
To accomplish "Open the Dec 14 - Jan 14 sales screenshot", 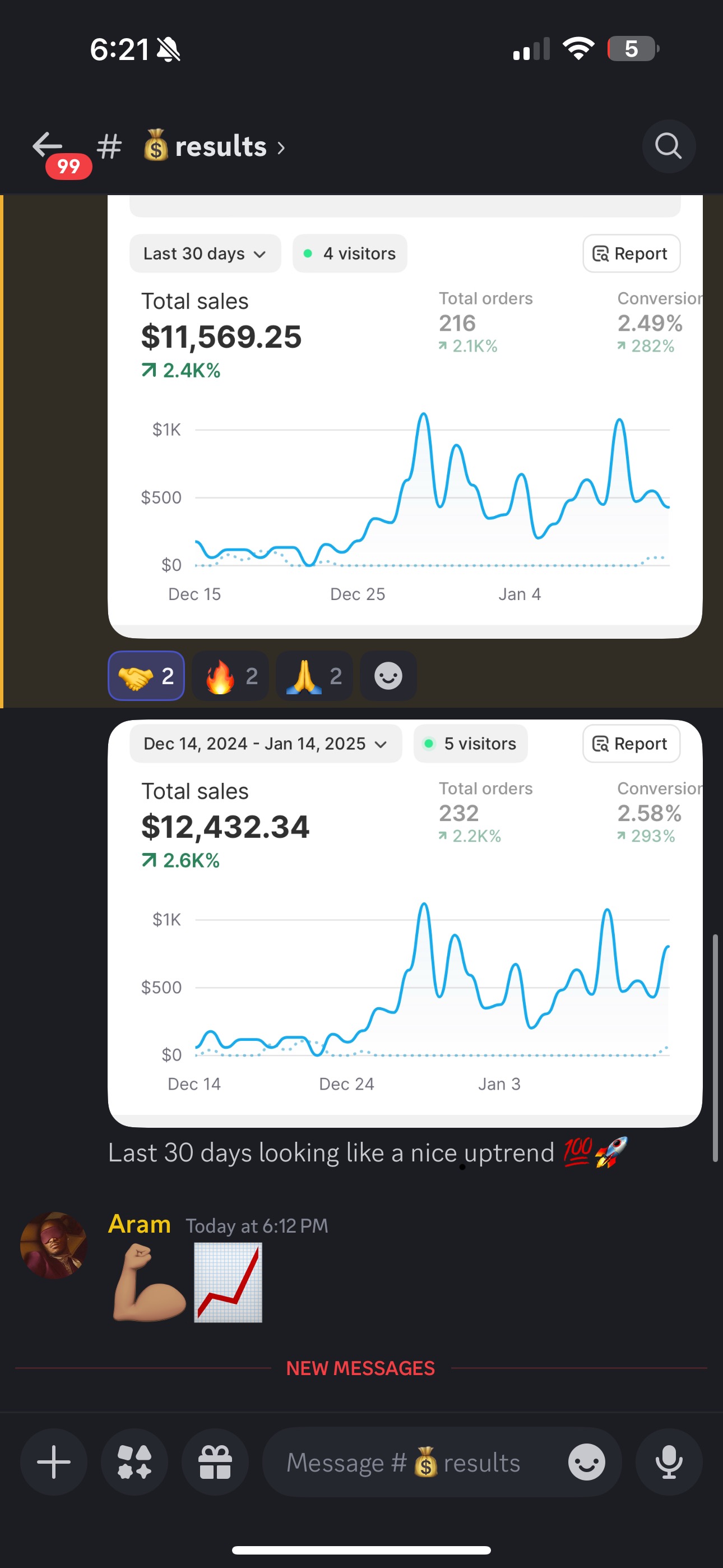I will (405, 922).
